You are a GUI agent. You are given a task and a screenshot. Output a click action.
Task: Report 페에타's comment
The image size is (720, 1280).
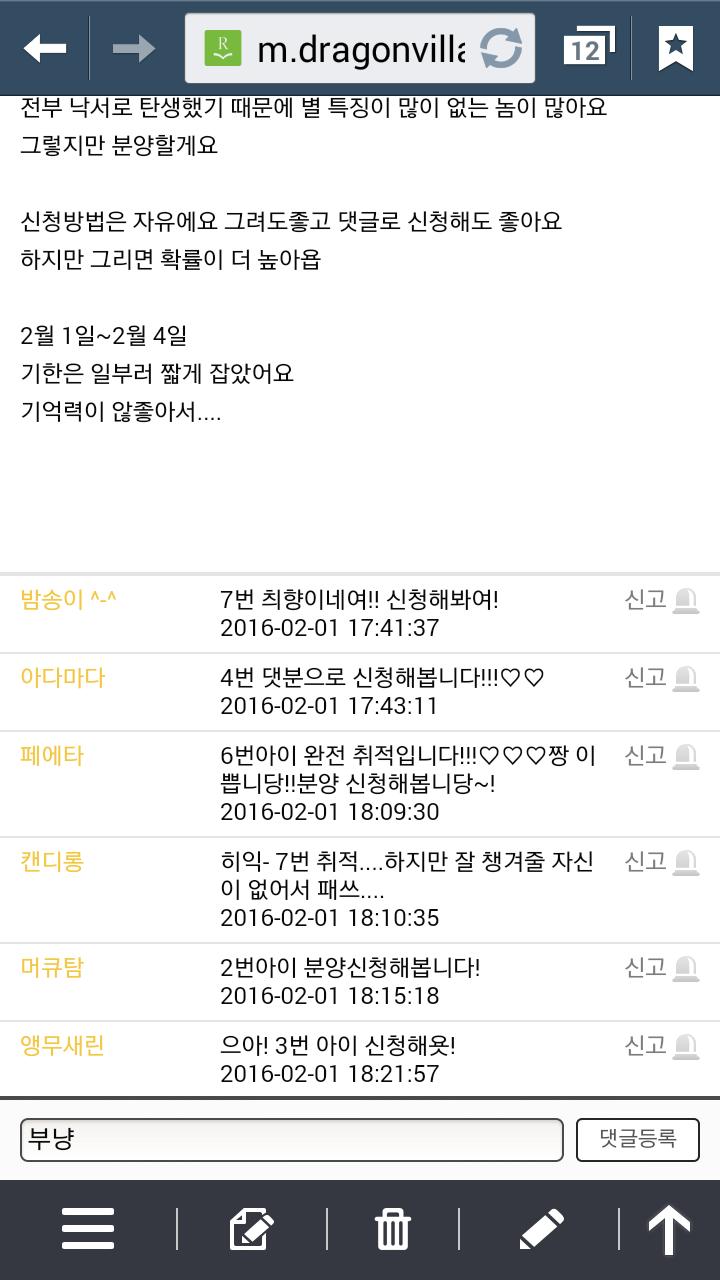pos(661,756)
